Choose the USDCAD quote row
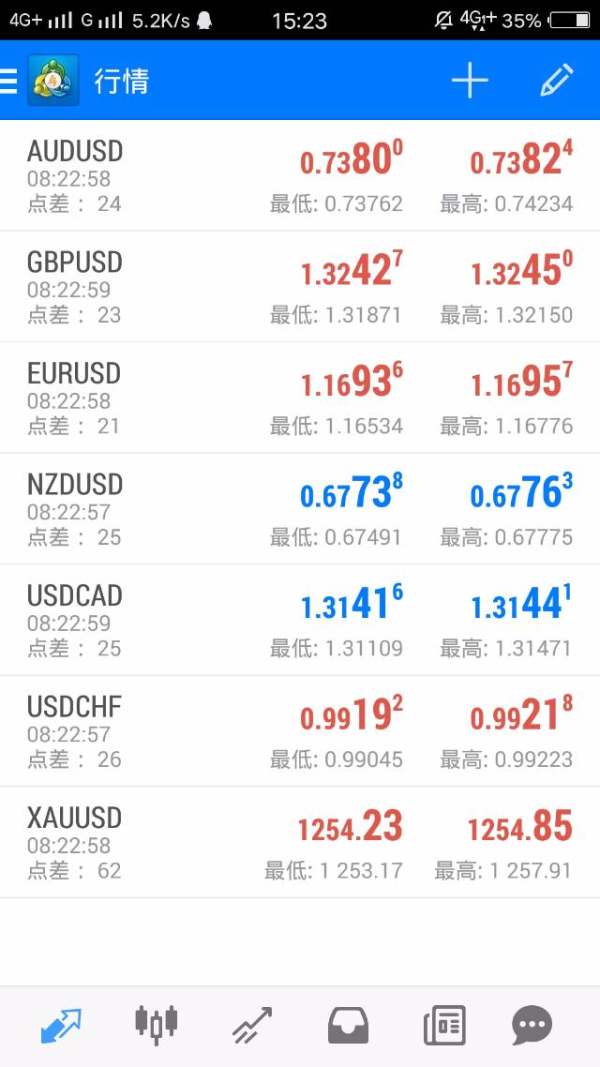This screenshot has height=1067, width=600. 300,620
